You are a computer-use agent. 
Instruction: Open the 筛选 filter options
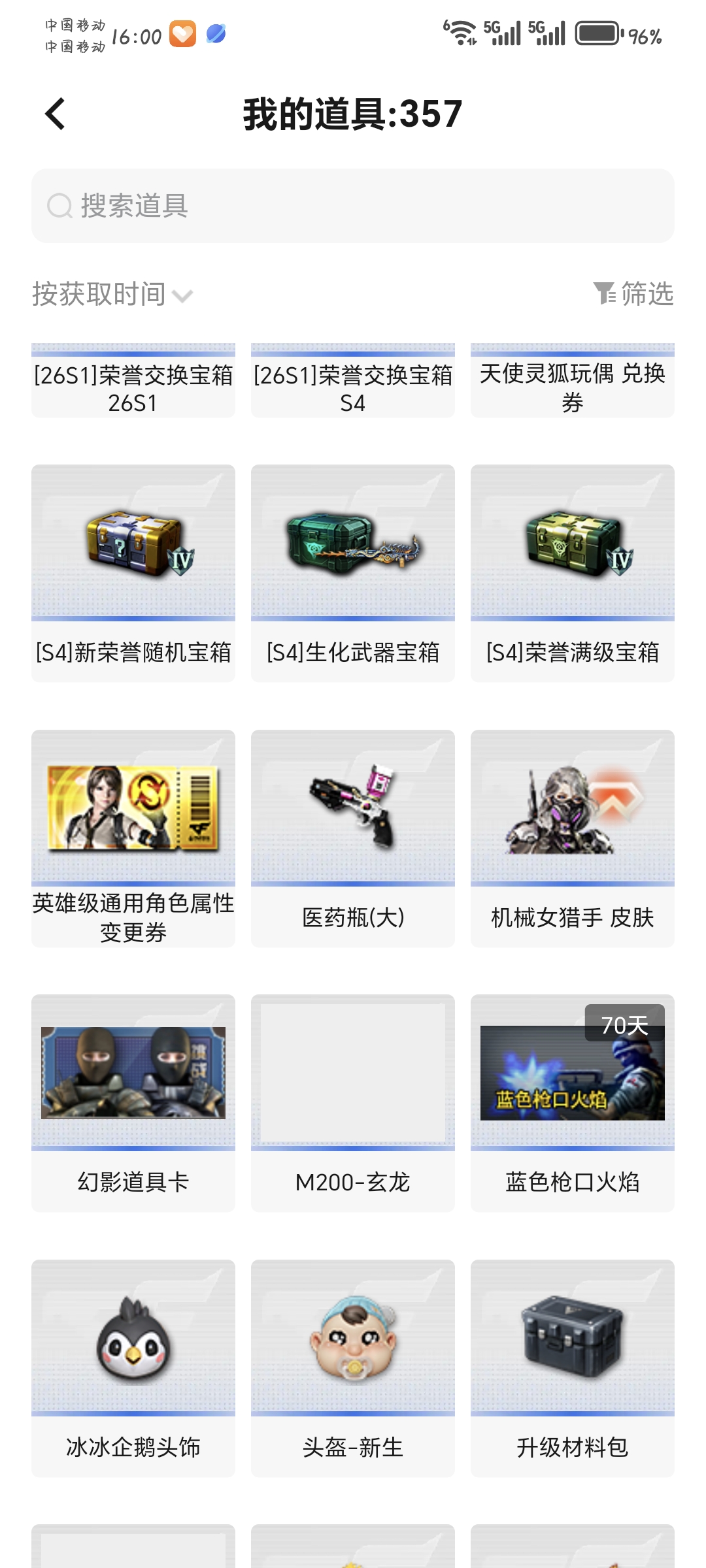tap(633, 293)
